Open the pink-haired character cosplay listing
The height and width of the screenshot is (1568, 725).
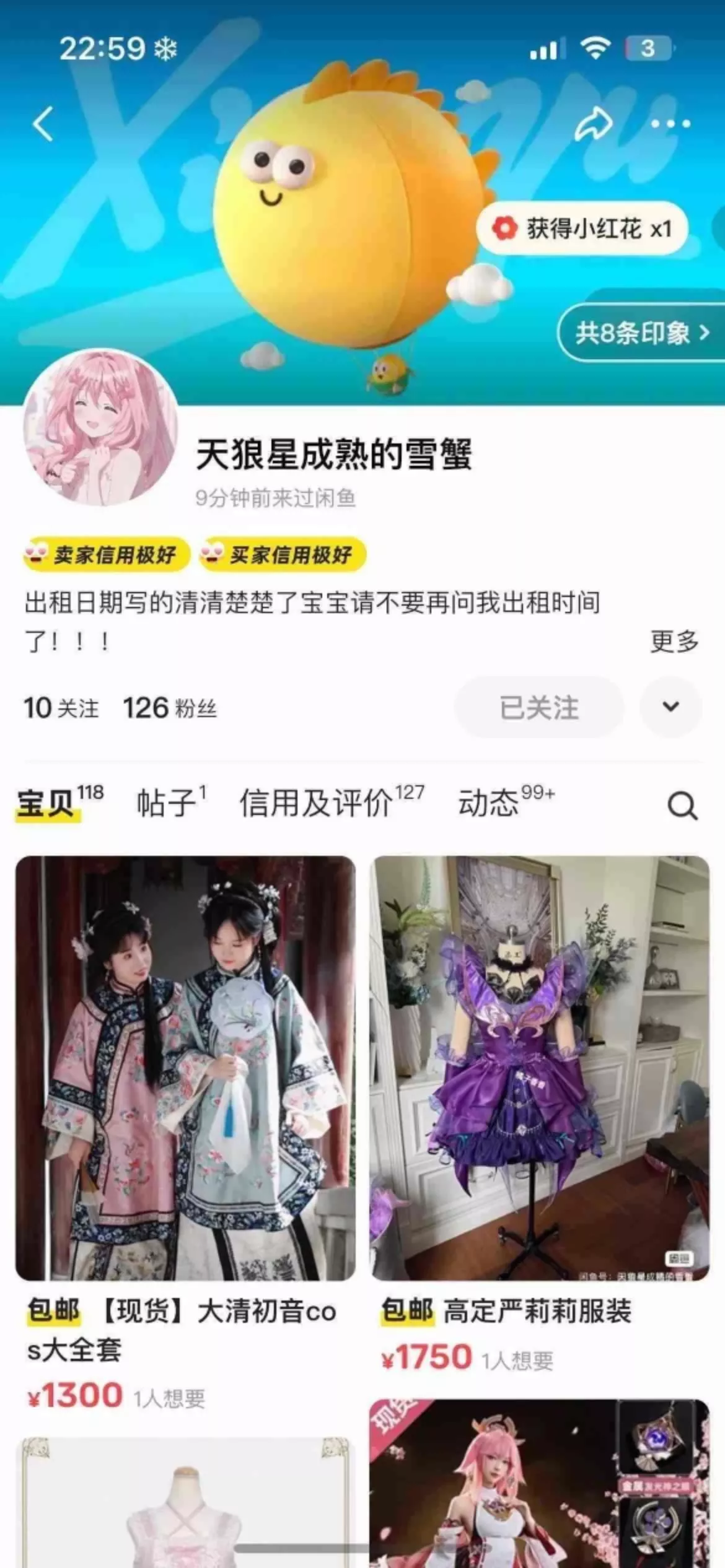pyautogui.click(x=539, y=1486)
